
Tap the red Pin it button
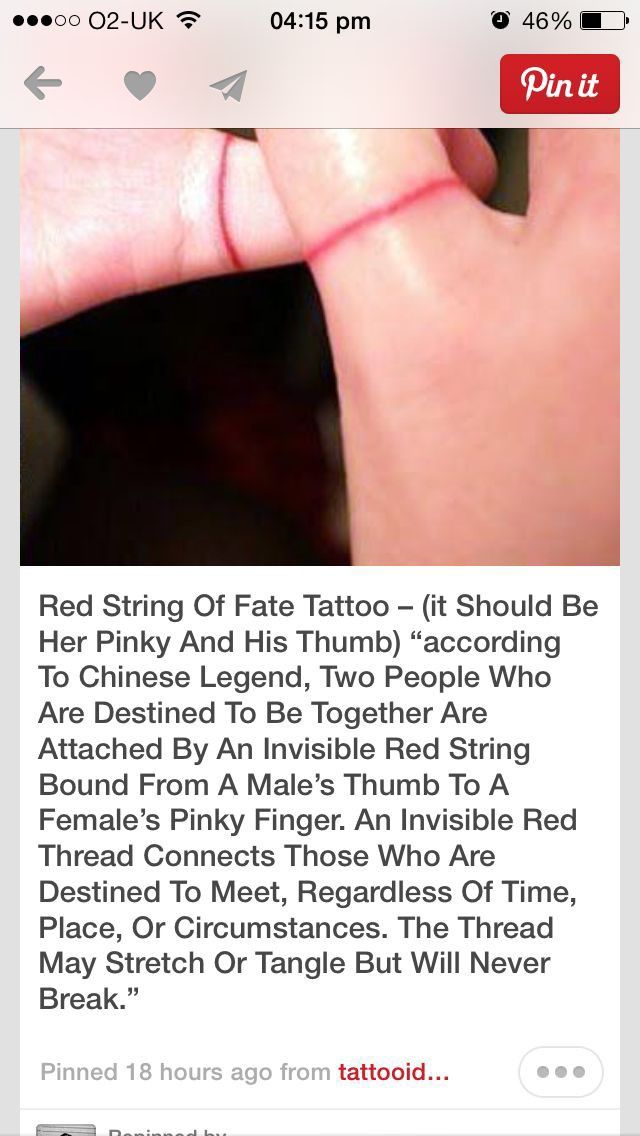tap(559, 84)
